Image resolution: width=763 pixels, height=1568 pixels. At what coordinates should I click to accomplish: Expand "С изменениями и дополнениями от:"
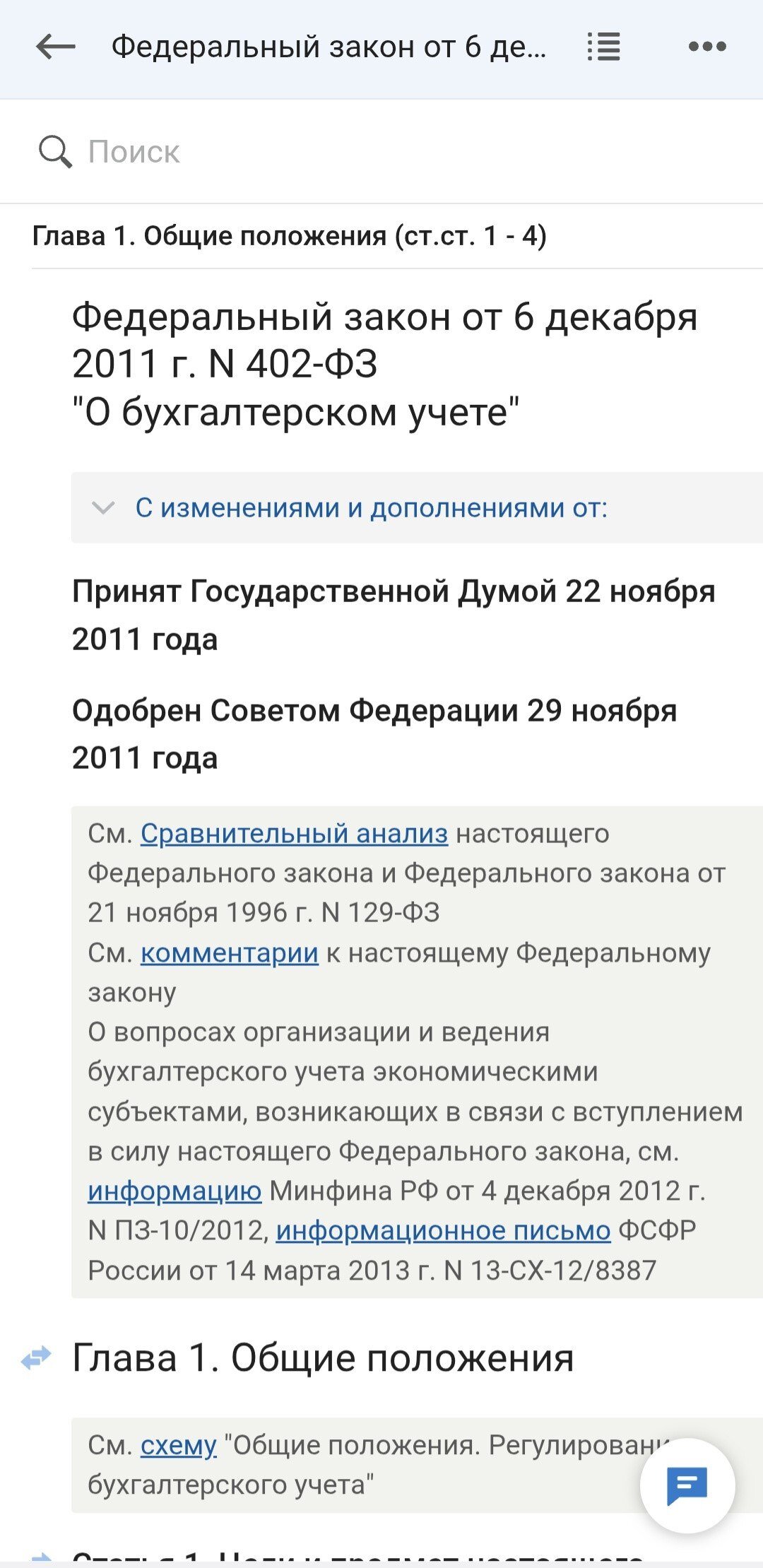(417, 508)
